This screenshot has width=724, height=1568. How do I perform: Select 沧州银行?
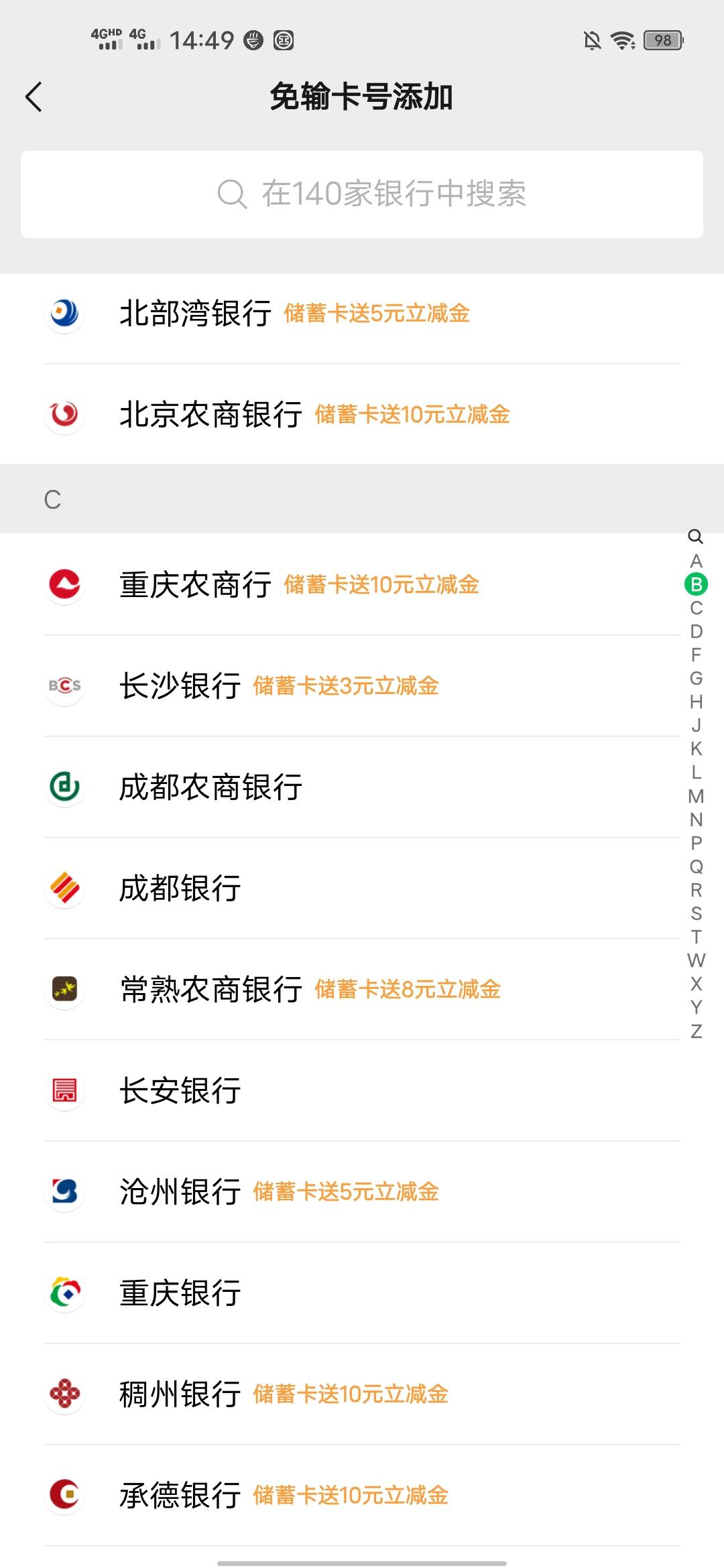point(362,1191)
